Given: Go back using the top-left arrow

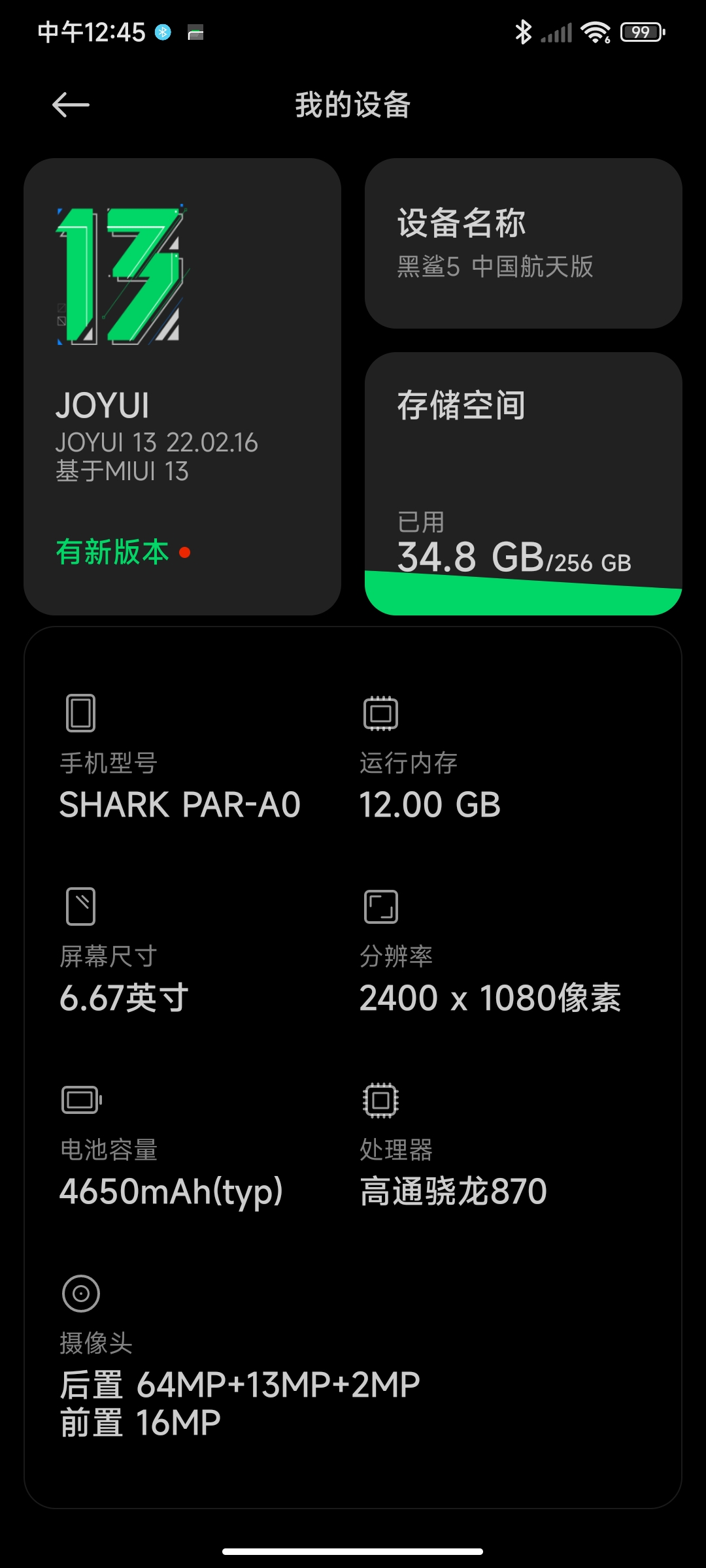Looking at the screenshot, I should tap(71, 105).
